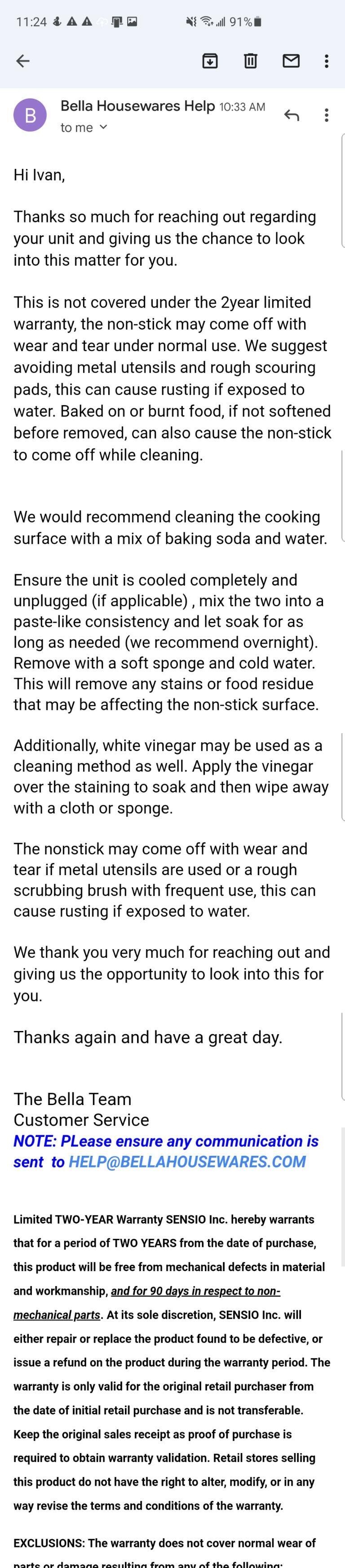
Task: Go back to the inbox
Action: coord(22,61)
